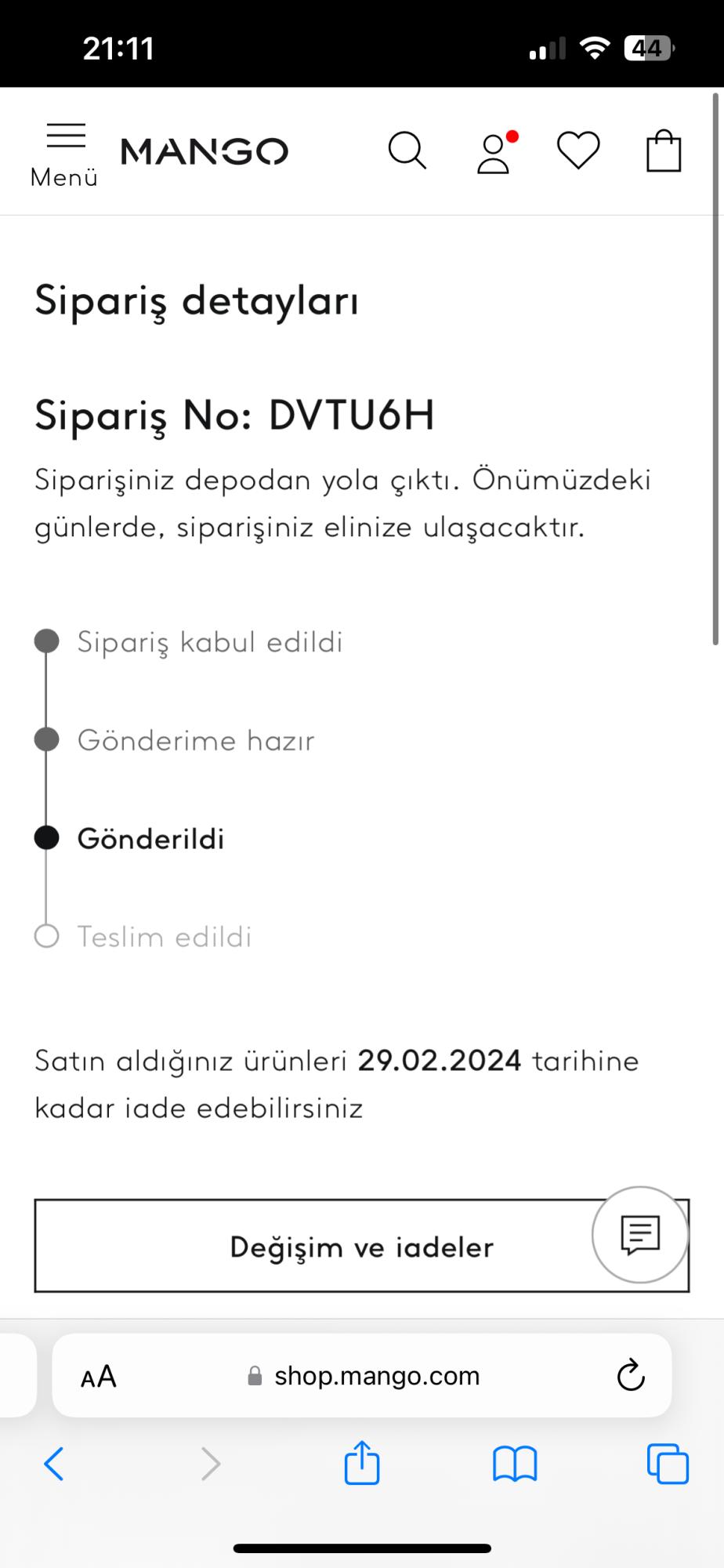
Task: Show open Safari tabs
Action: coord(666,1463)
